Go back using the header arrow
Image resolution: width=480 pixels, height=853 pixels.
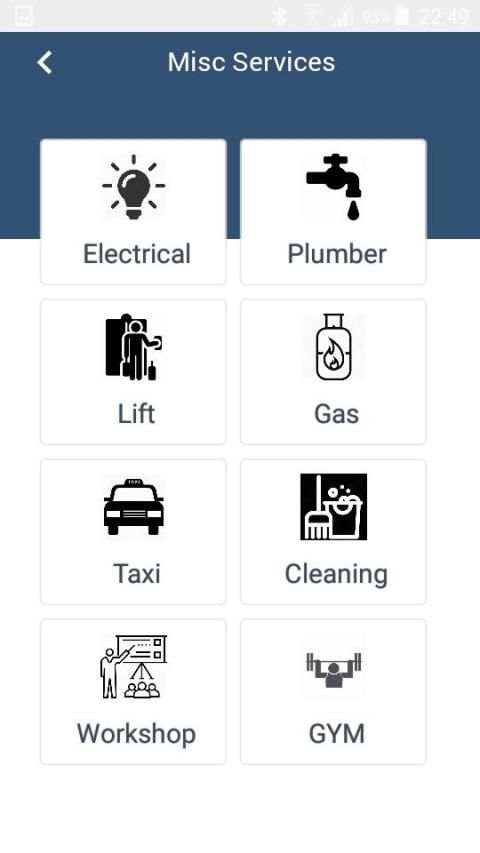click(45, 63)
